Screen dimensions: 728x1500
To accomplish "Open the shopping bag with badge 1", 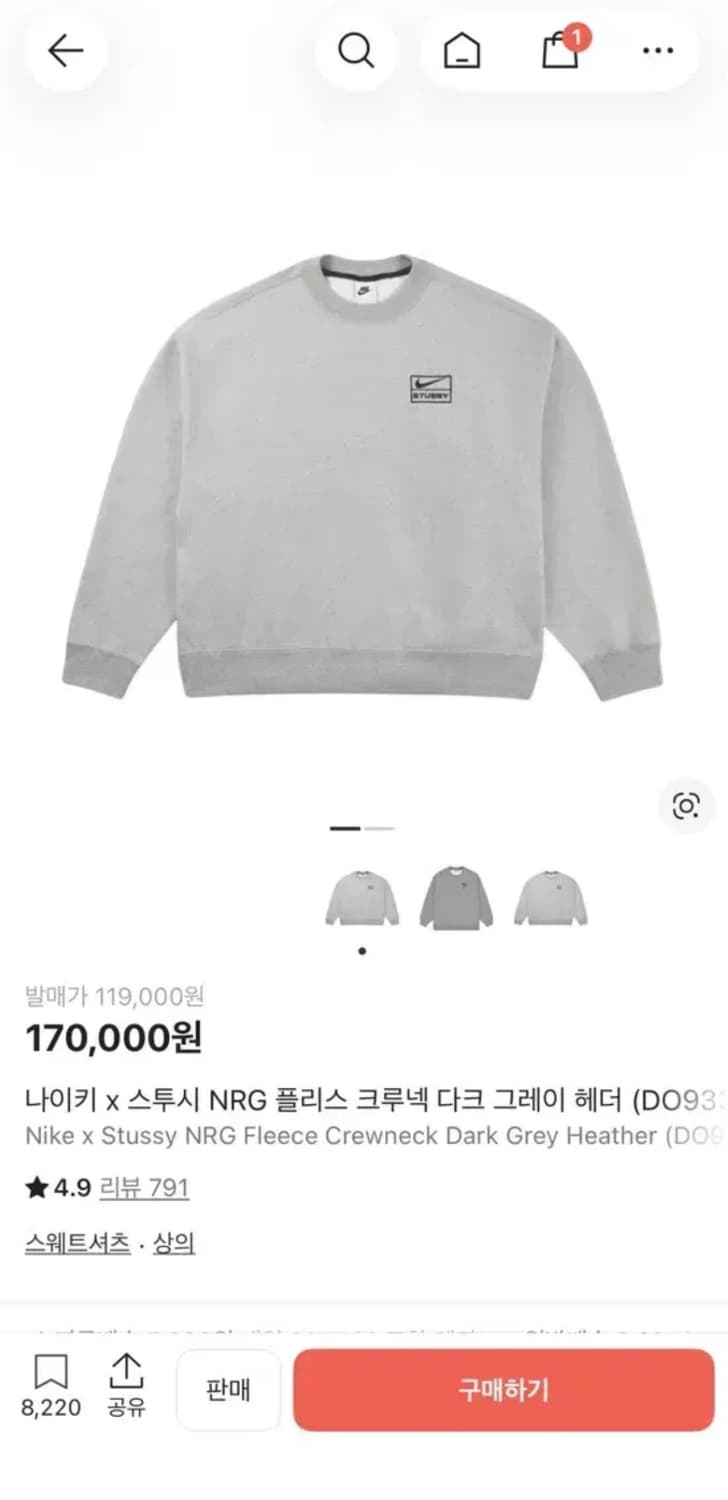I will 558,50.
